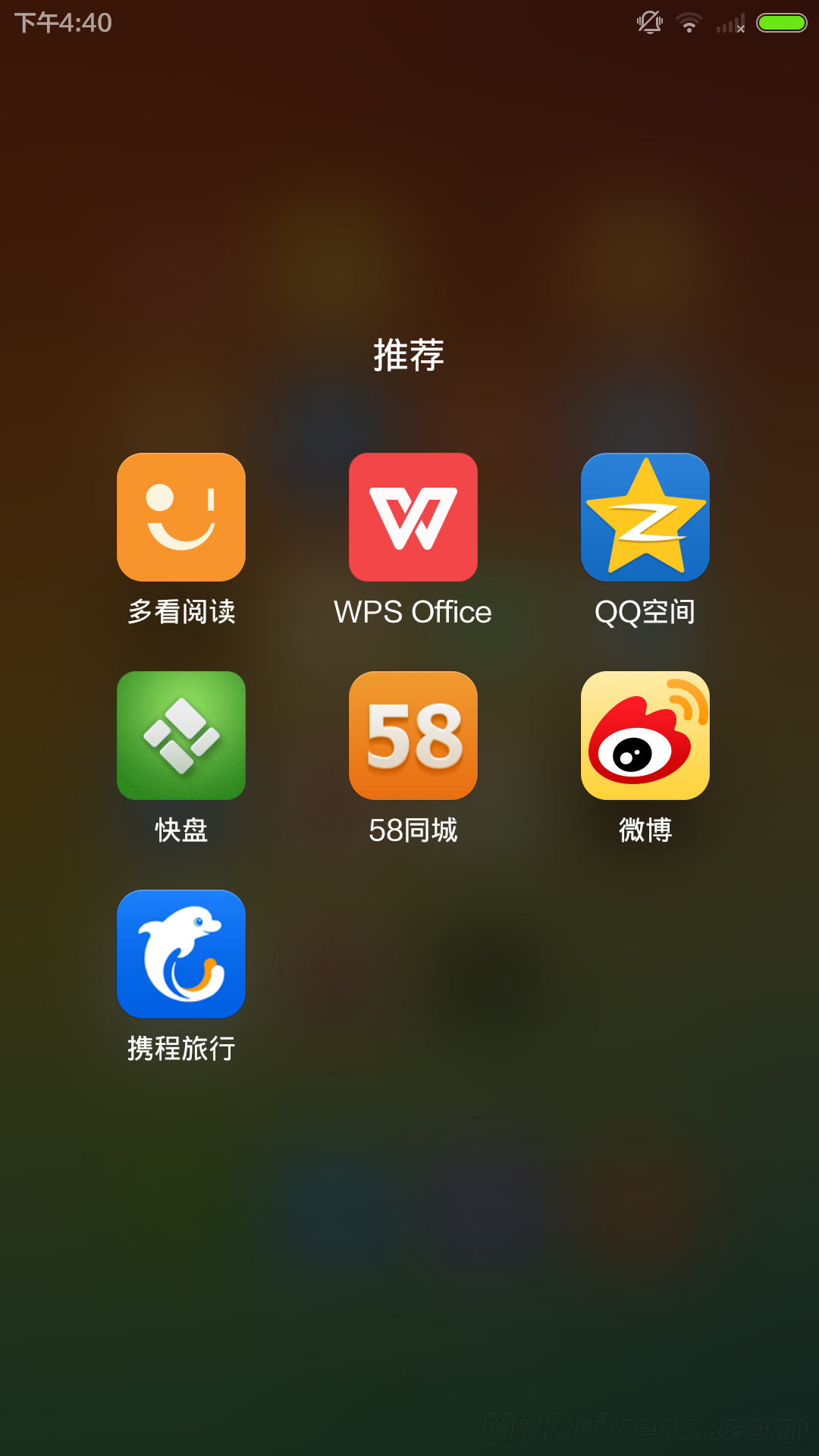Open the 携程旅行 travel app
Screen dimensions: 819x1456
181,954
